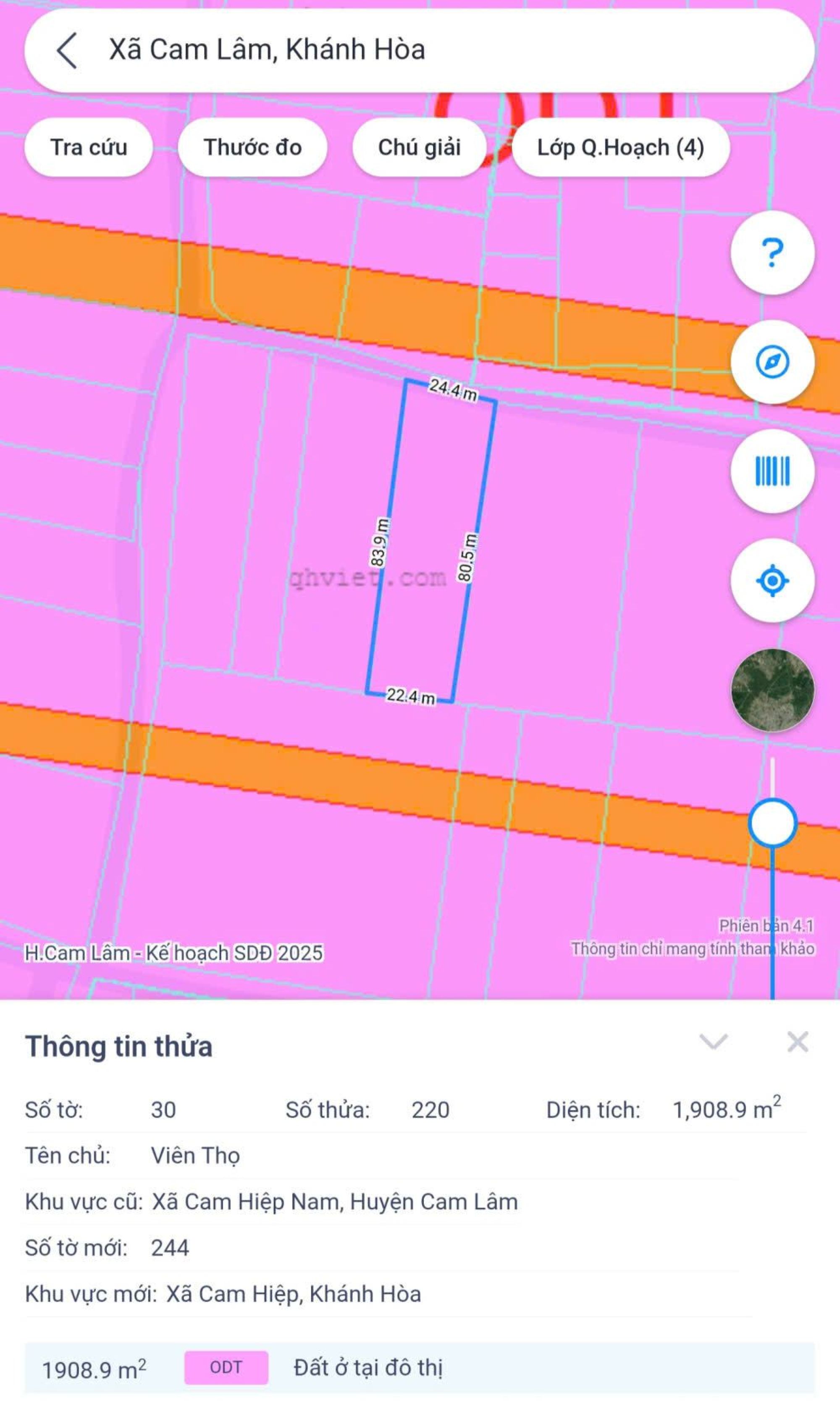The width and height of the screenshot is (840, 1401).
Task: Open Lớp Q.Hoạch (4) layers
Action: click(620, 147)
